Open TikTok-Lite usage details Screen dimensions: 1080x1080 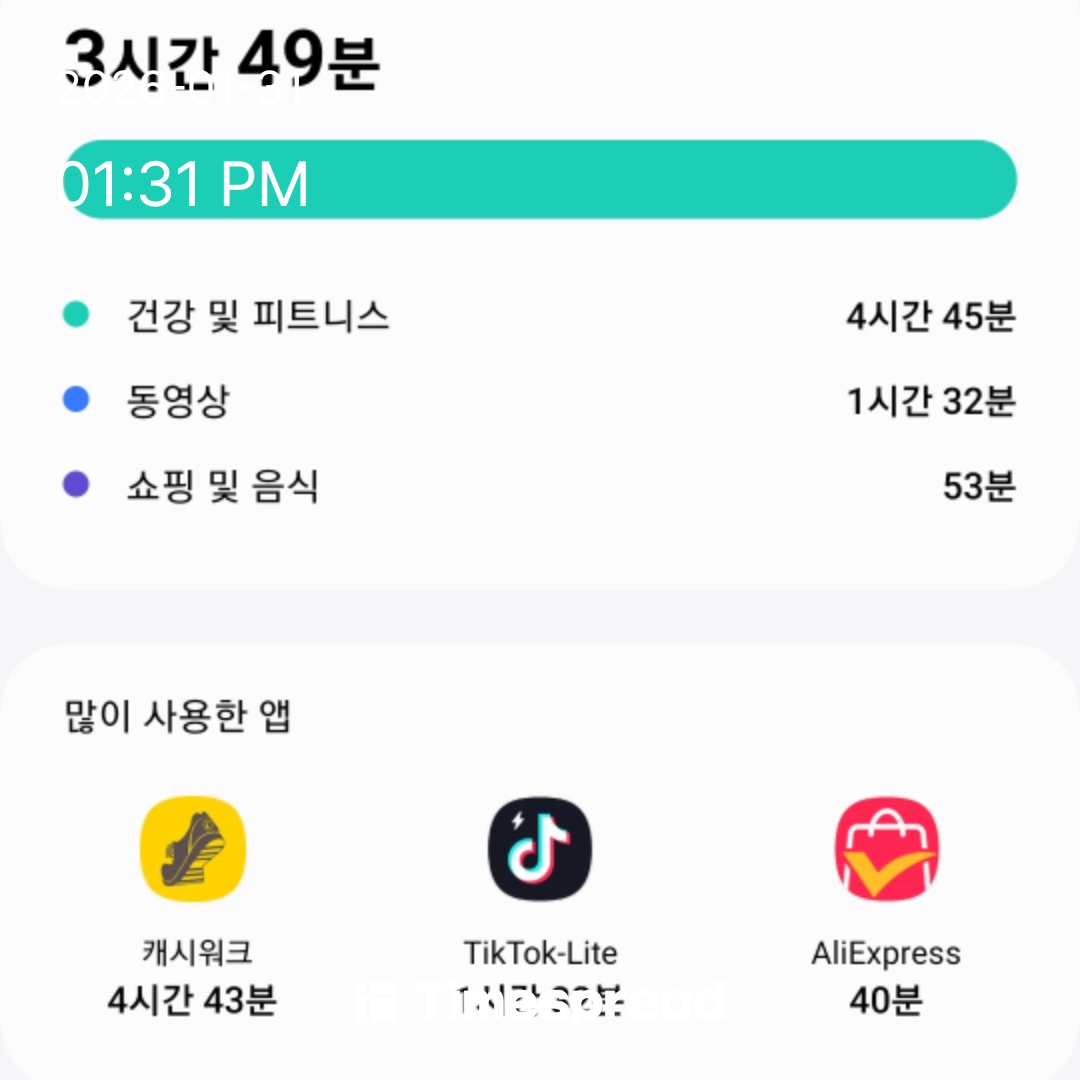(x=540, y=850)
